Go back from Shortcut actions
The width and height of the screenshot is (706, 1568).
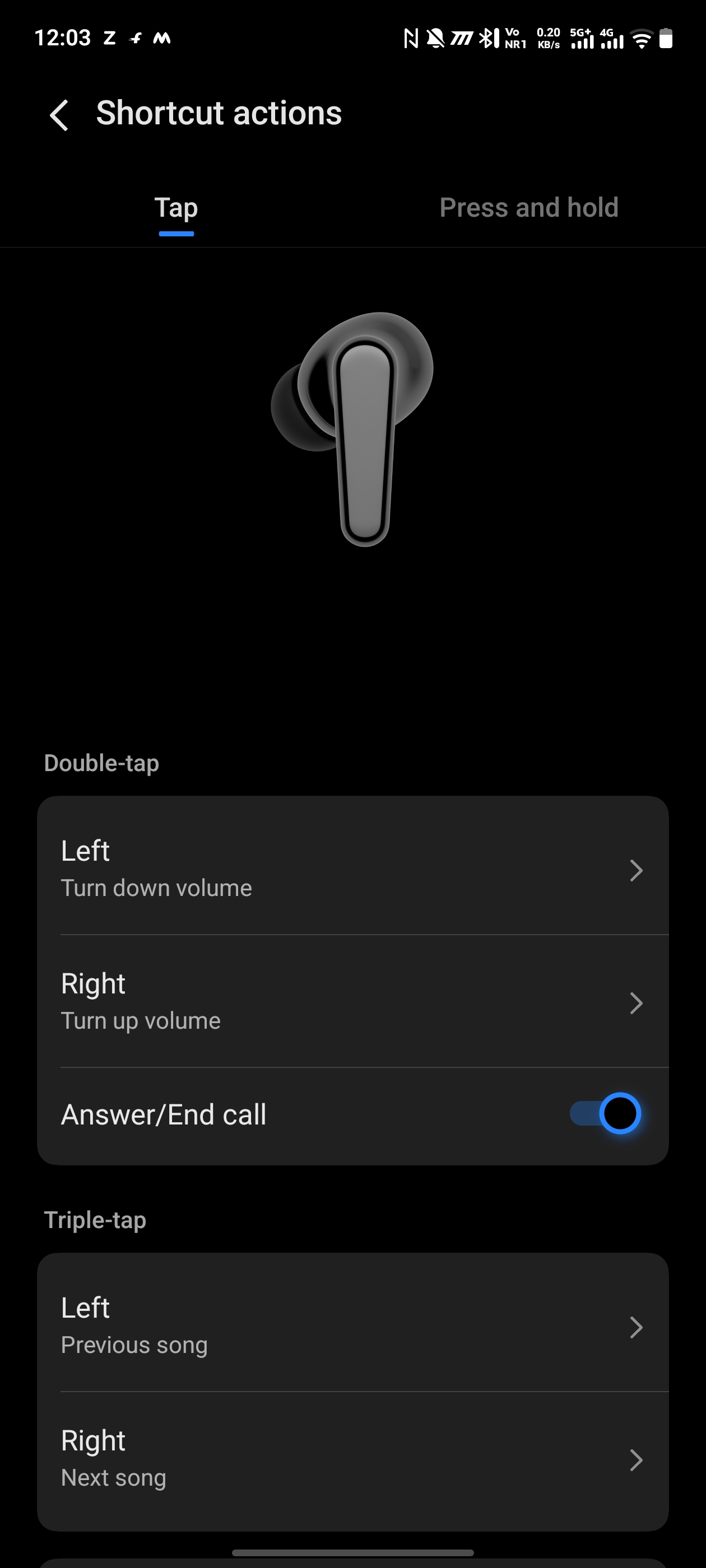[x=59, y=114]
